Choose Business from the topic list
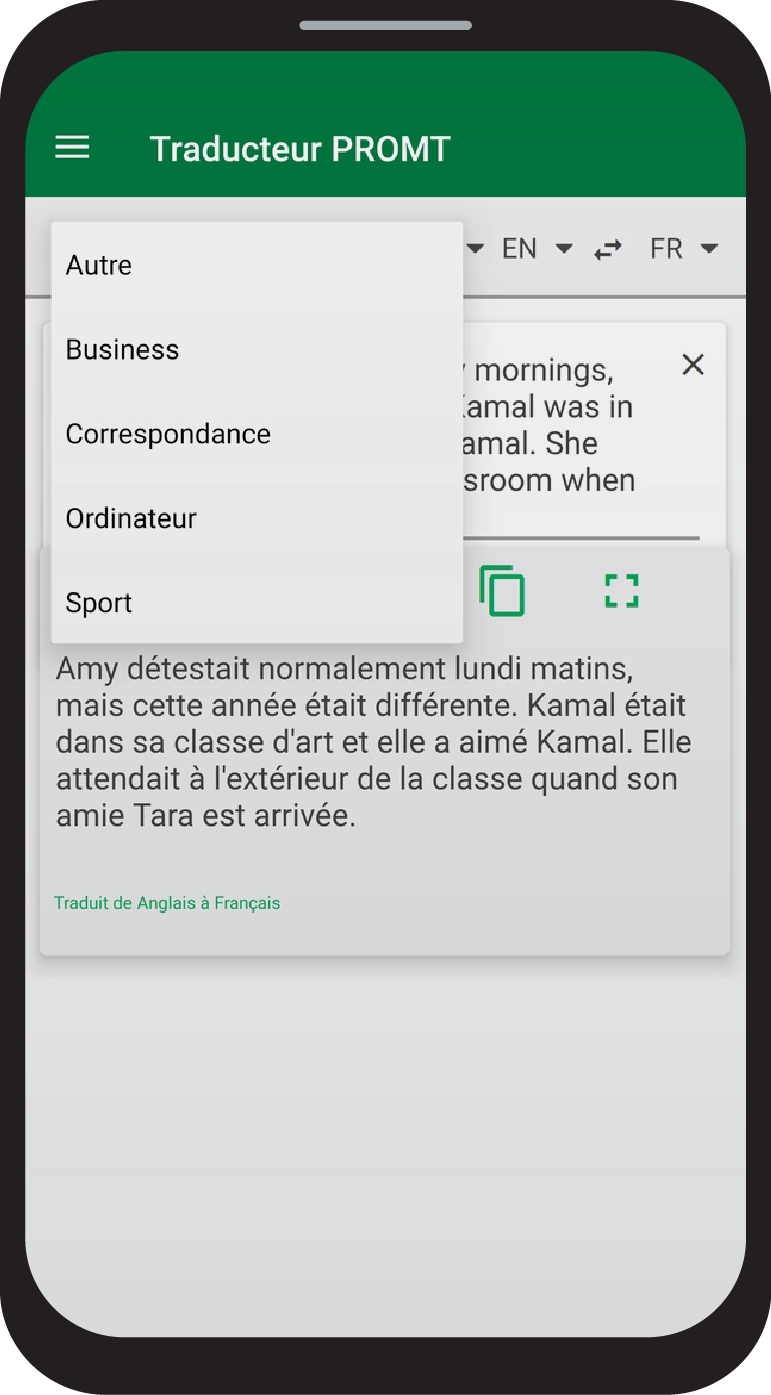 (257, 350)
